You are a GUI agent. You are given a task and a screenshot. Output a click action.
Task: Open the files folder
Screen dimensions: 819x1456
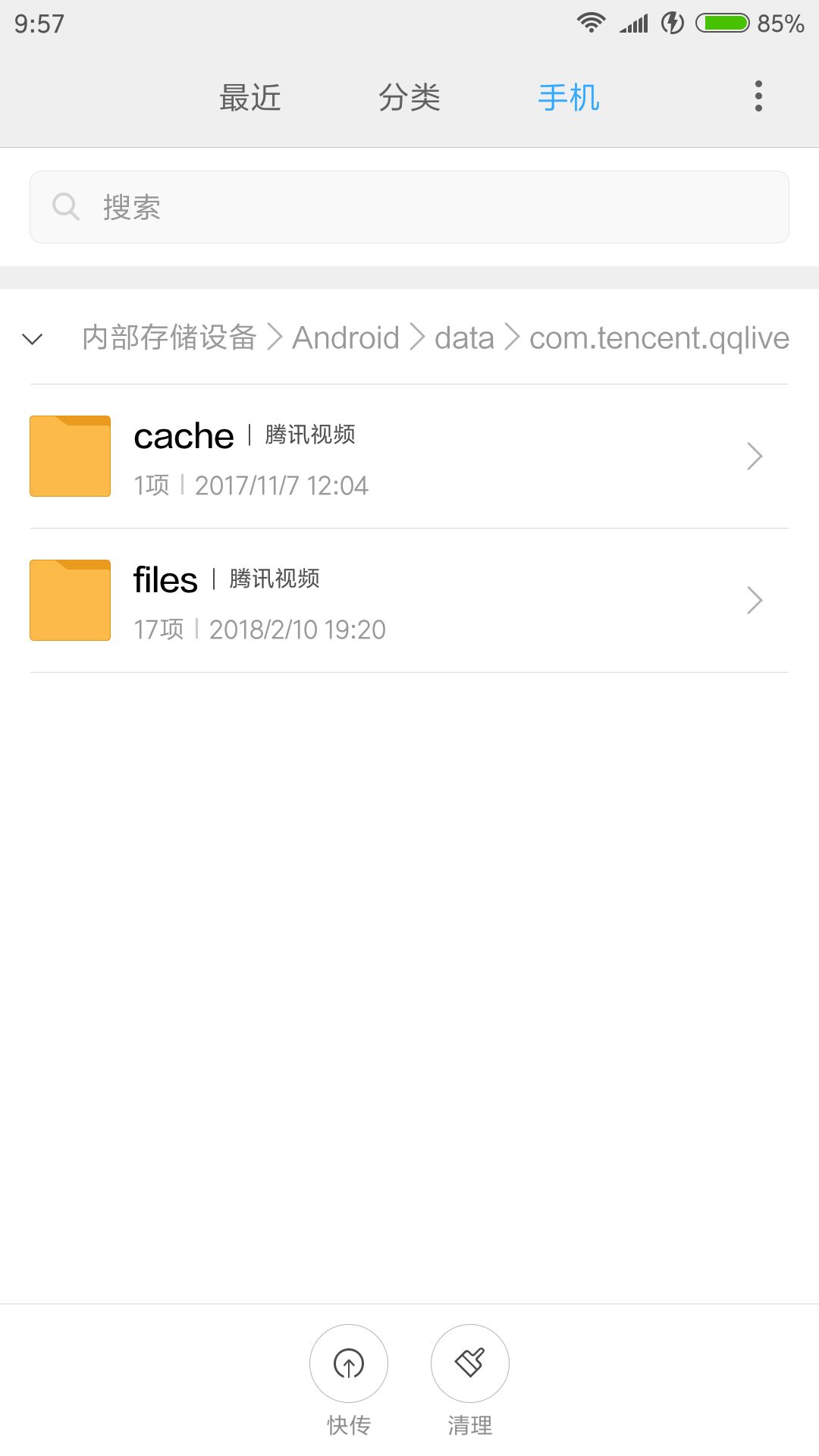(409, 601)
